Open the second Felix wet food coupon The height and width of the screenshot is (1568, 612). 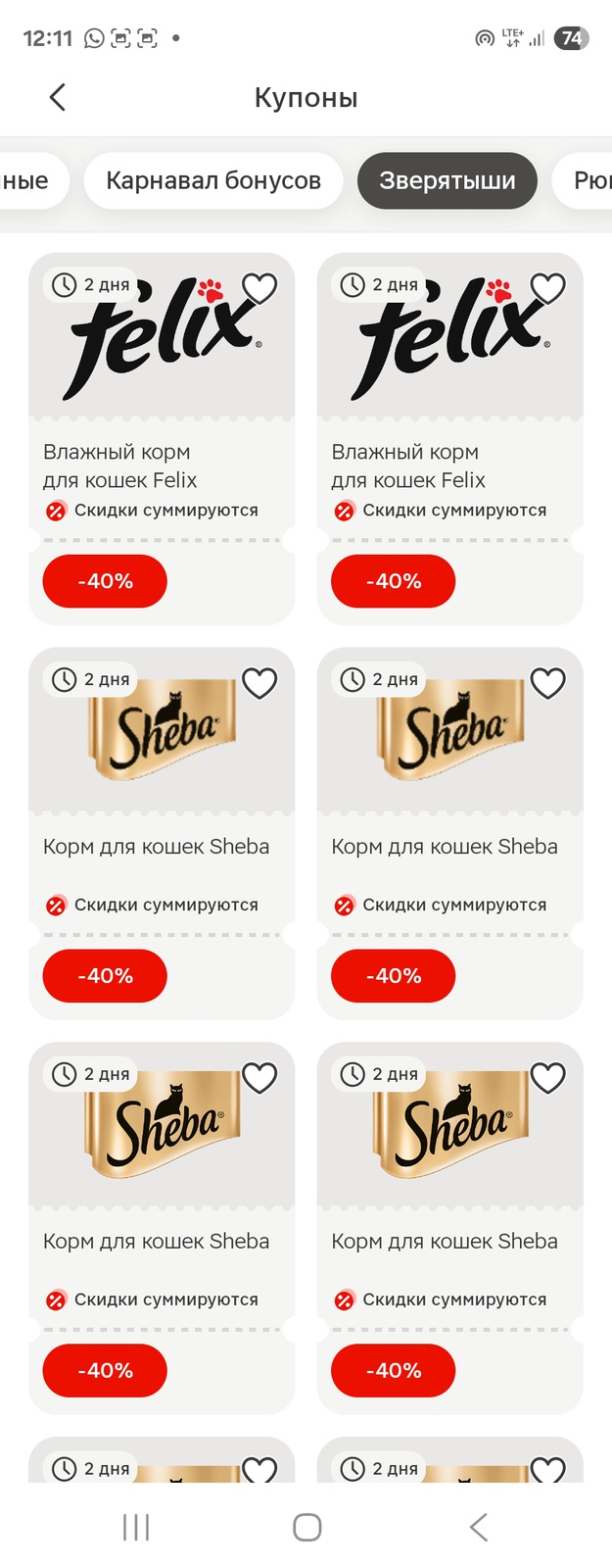(449, 465)
